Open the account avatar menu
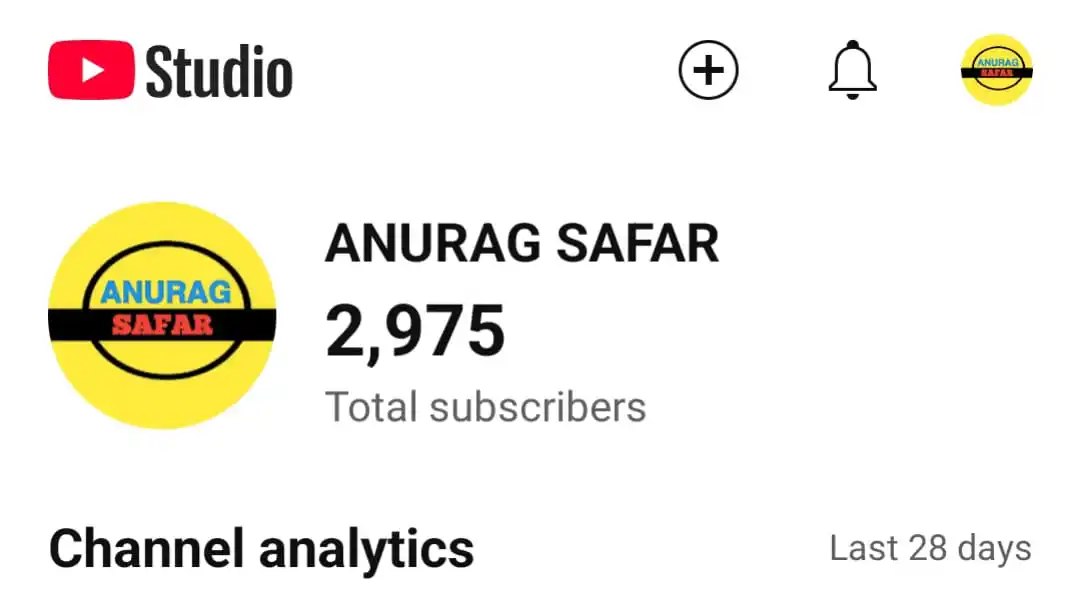The width and height of the screenshot is (1080, 597). [996, 70]
